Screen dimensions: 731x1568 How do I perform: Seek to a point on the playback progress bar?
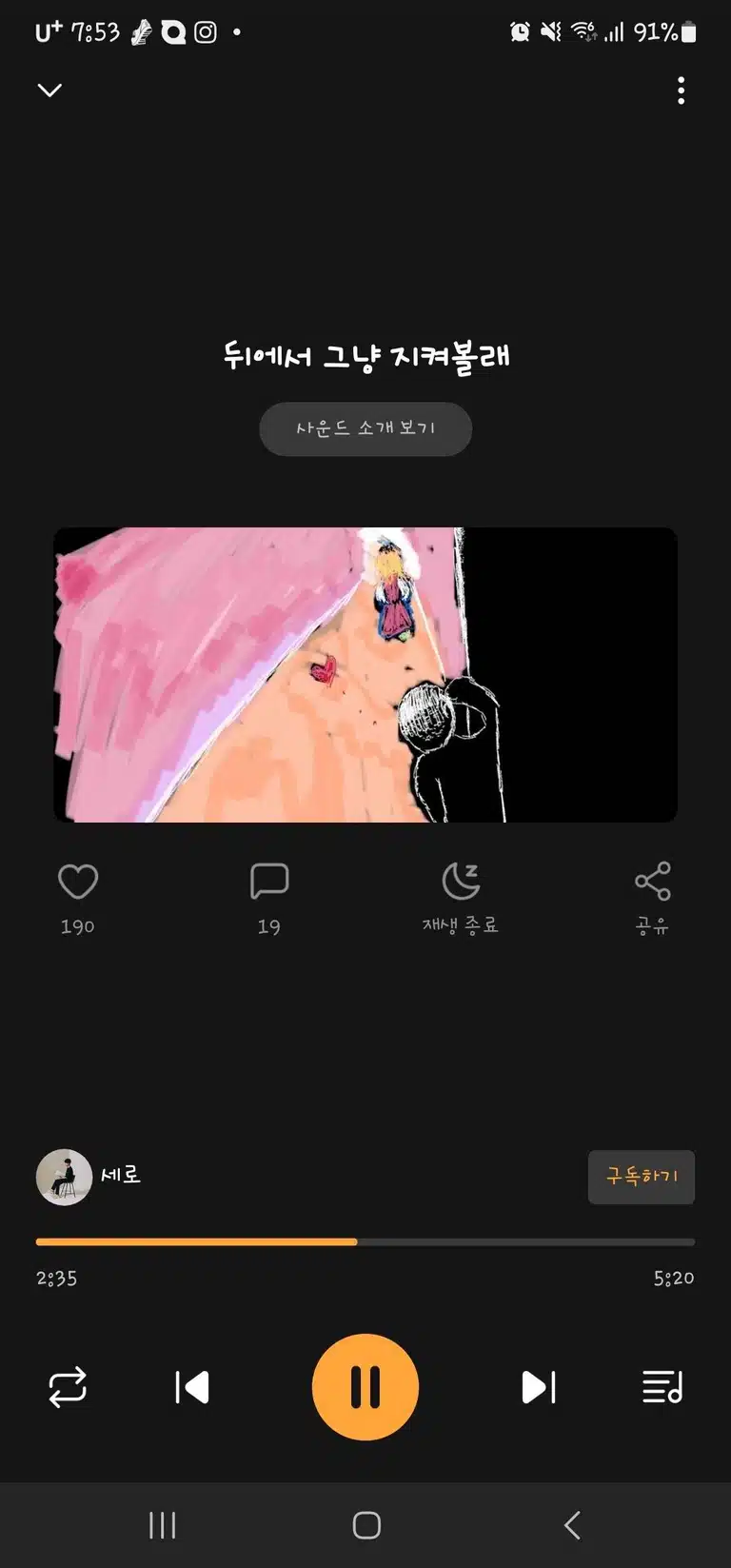[365, 1241]
